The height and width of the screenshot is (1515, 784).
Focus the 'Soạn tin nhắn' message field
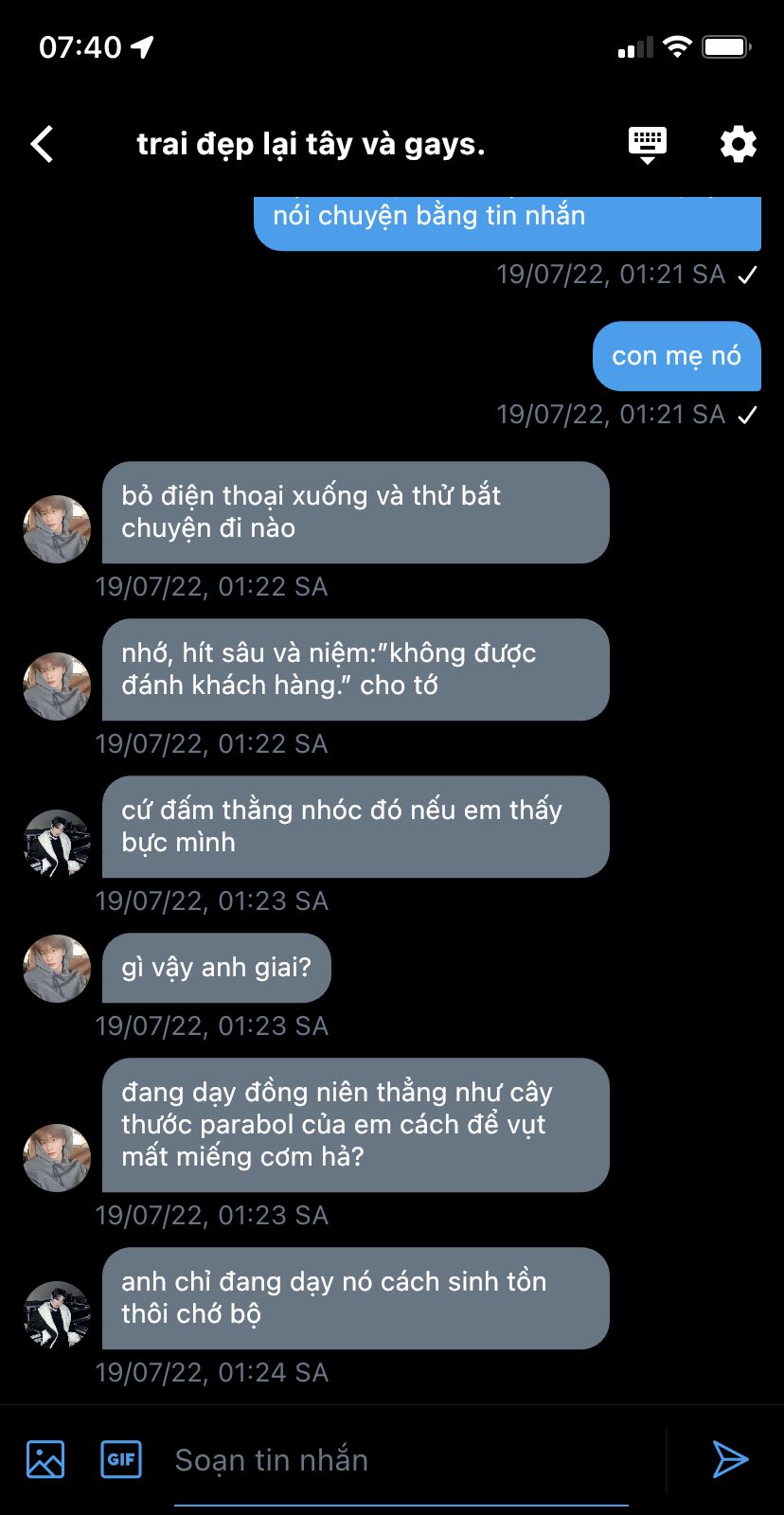401,1460
